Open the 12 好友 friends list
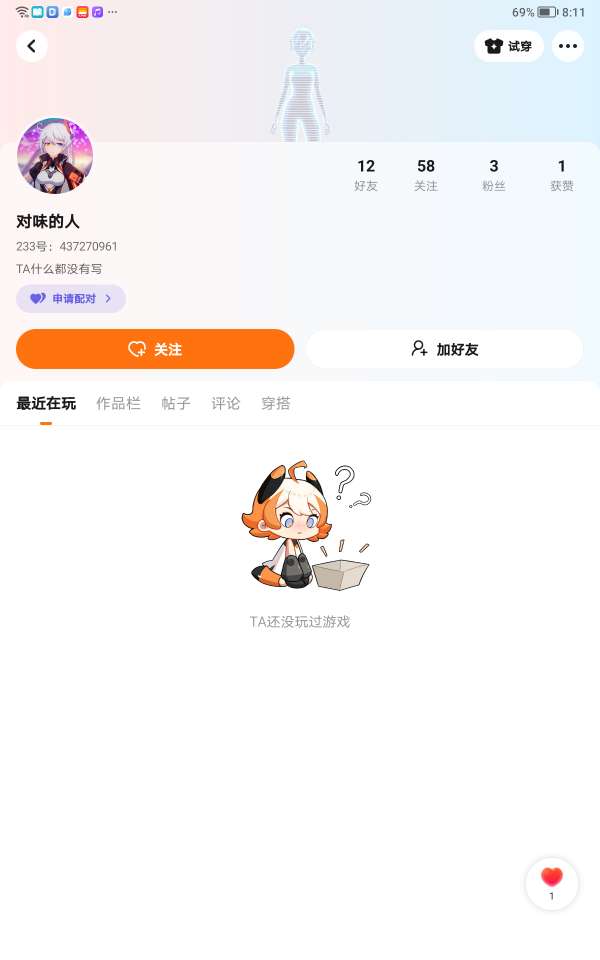This screenshot has height=960, width=600. click(x=366, y=174)
